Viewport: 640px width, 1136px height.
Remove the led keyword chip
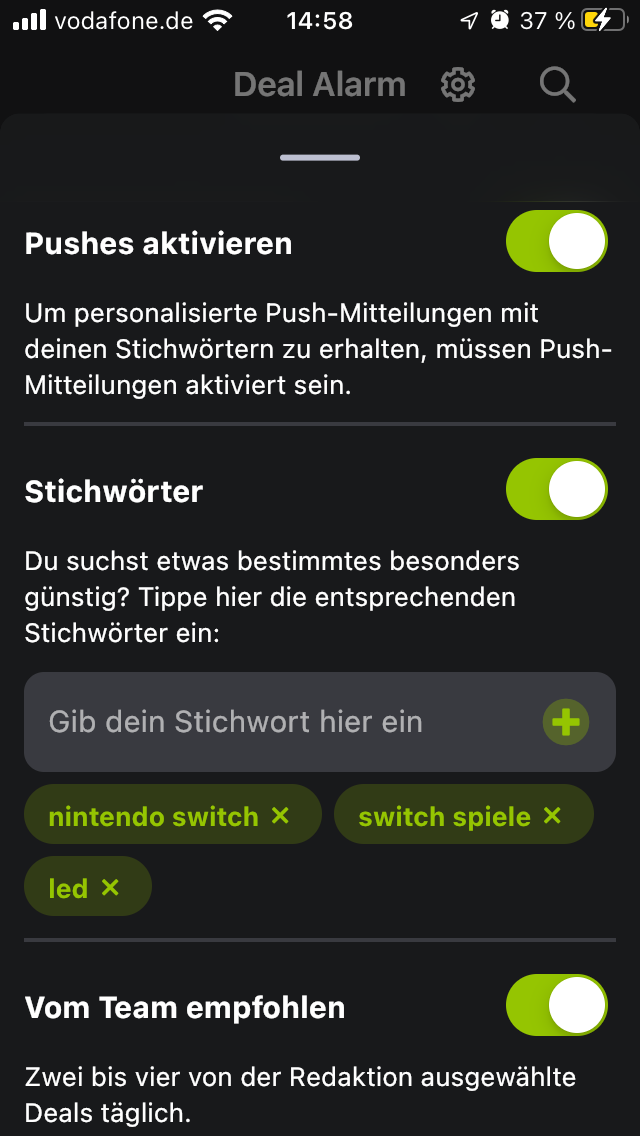[110, 887]
